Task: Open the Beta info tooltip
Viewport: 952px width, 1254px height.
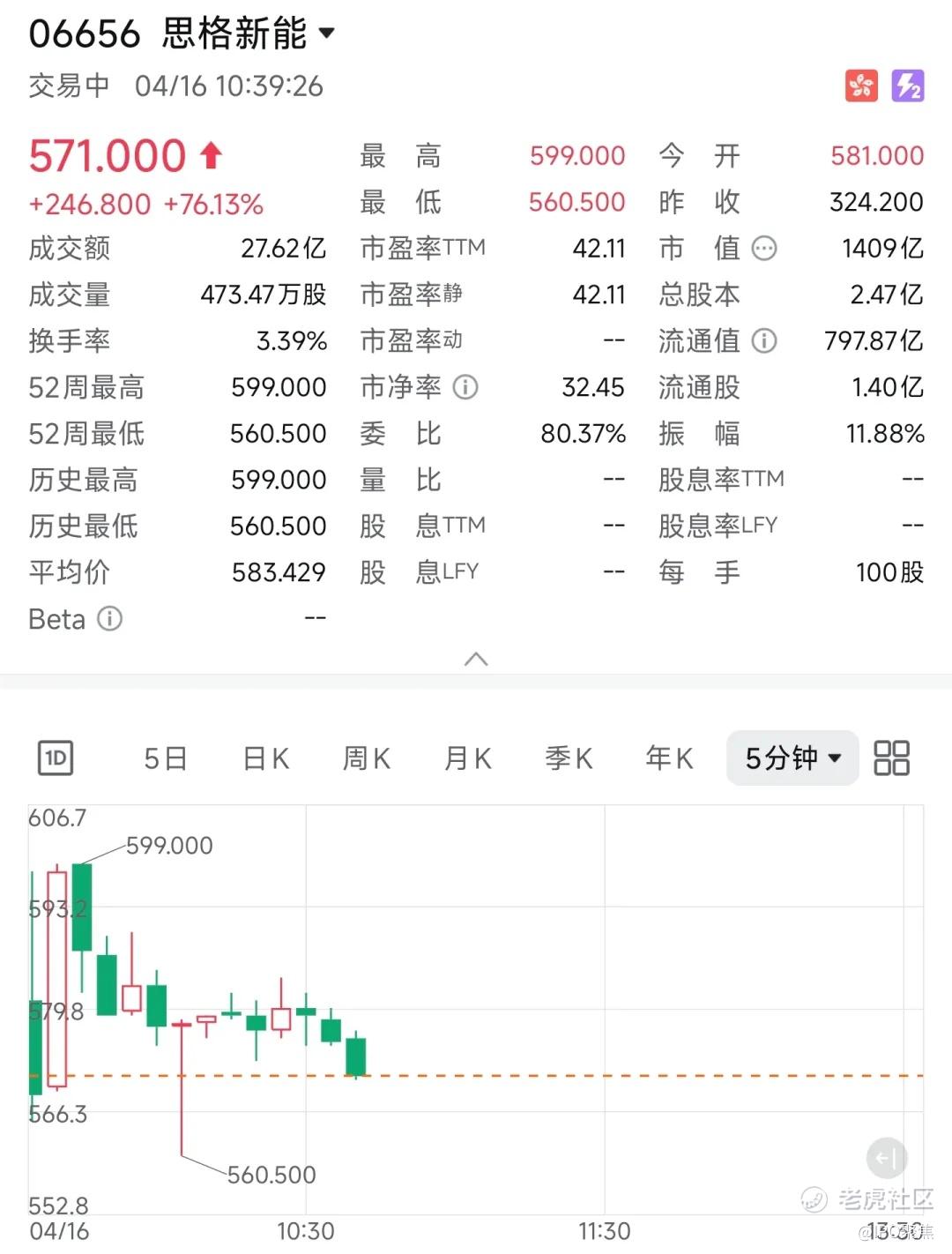Action: coord(109,619)
